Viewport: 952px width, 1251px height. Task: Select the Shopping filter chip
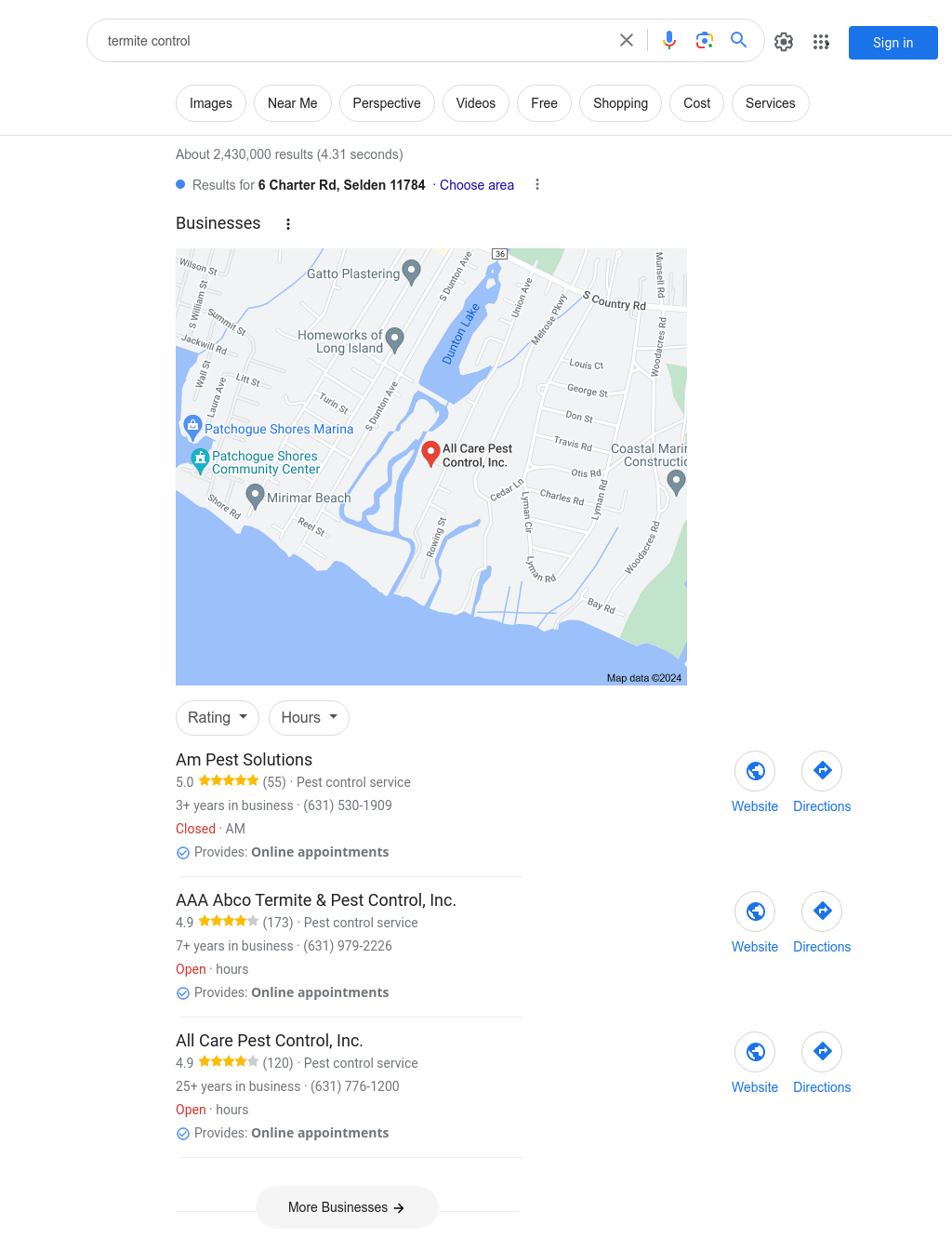coord(620,103)
